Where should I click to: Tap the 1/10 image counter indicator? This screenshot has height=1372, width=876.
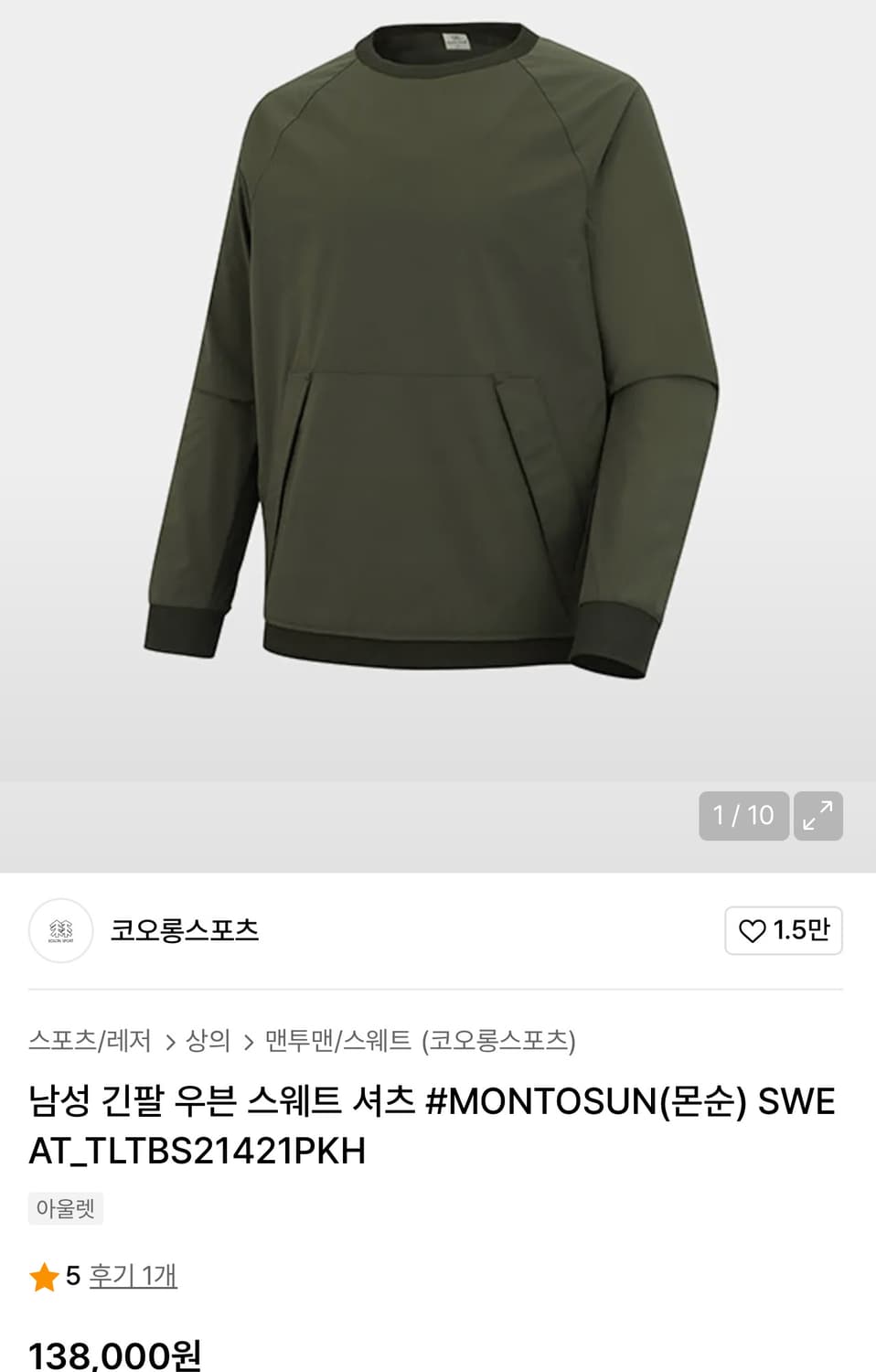click(x=742, y=815)
